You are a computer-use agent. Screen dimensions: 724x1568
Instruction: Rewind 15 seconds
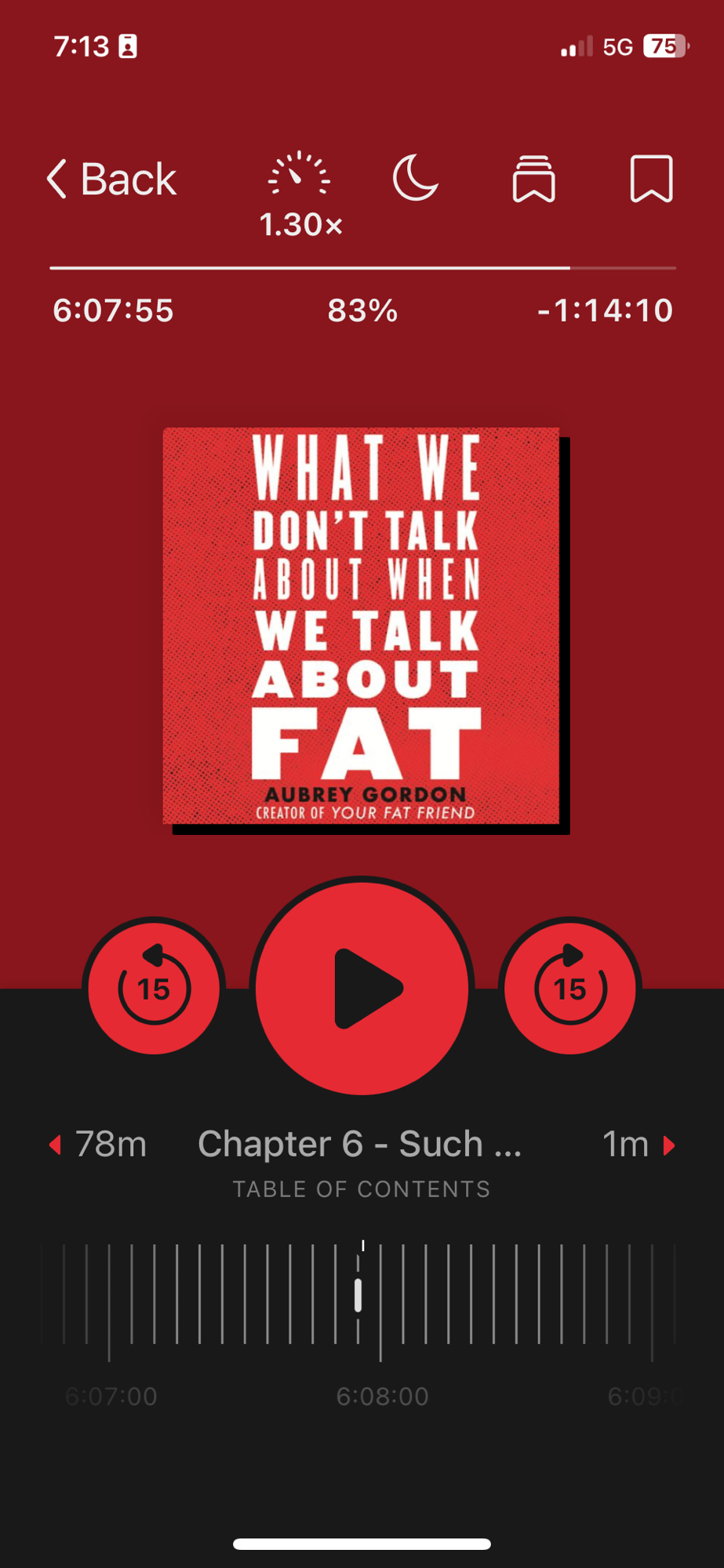[x=154, y=986]
